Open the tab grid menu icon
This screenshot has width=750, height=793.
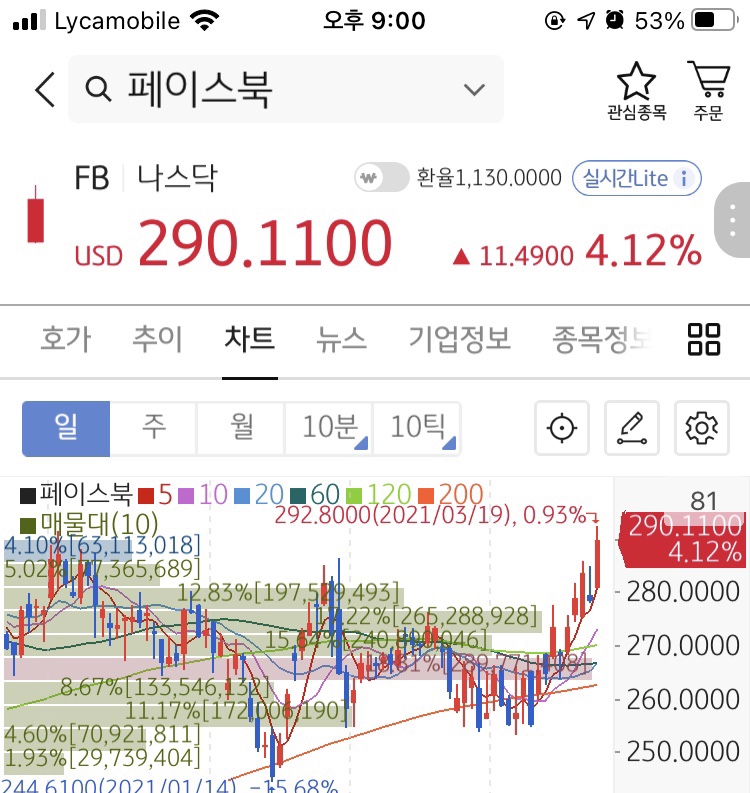pyautogui.click(x=704, y=339)
